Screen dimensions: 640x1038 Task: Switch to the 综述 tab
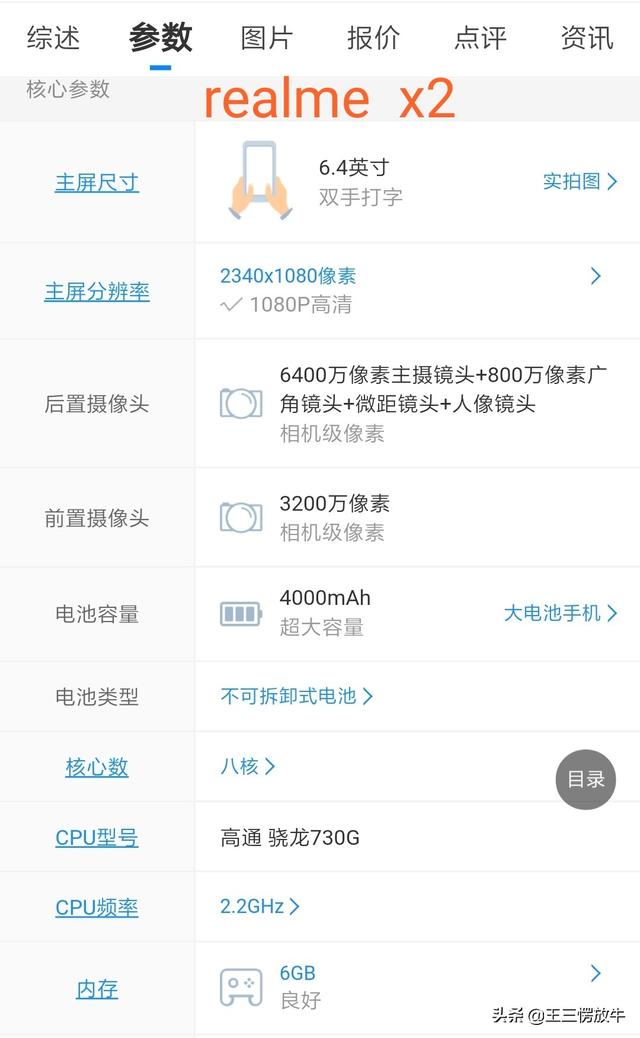pos(53,38)
